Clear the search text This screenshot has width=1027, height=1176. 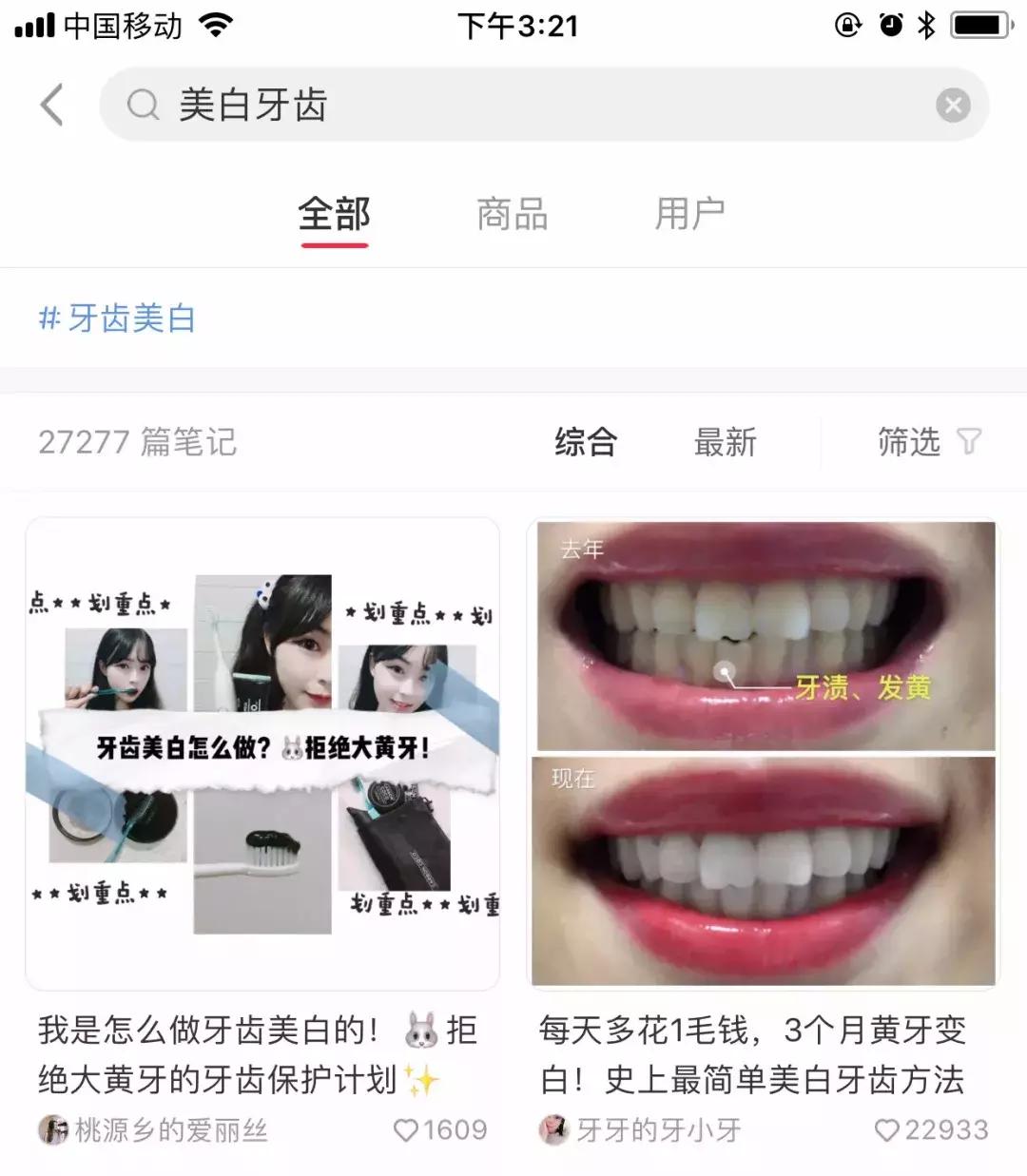point(952,105)
